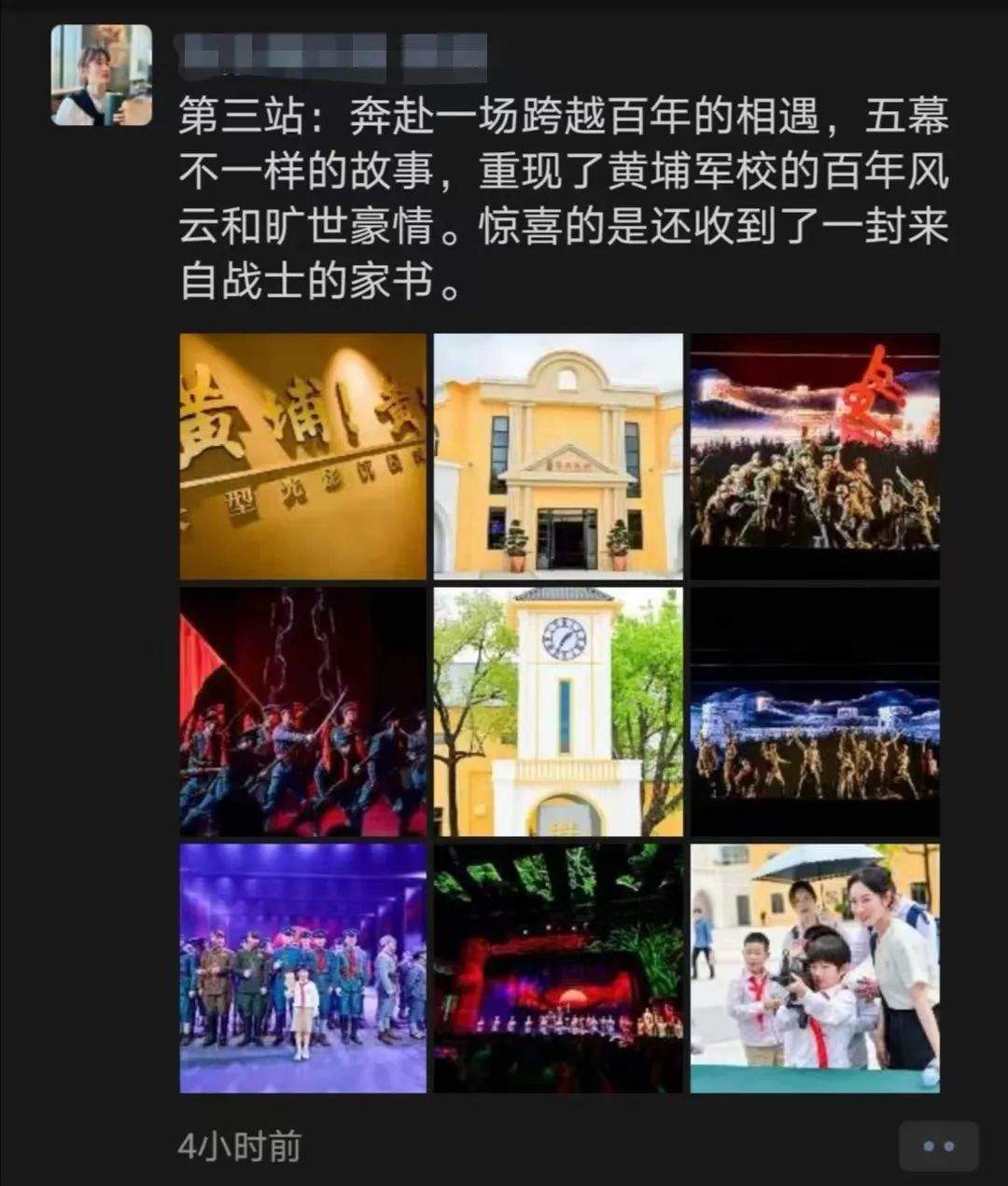
Task: Open the red-lit theater audience photo
Action: (x=558, y=968)
